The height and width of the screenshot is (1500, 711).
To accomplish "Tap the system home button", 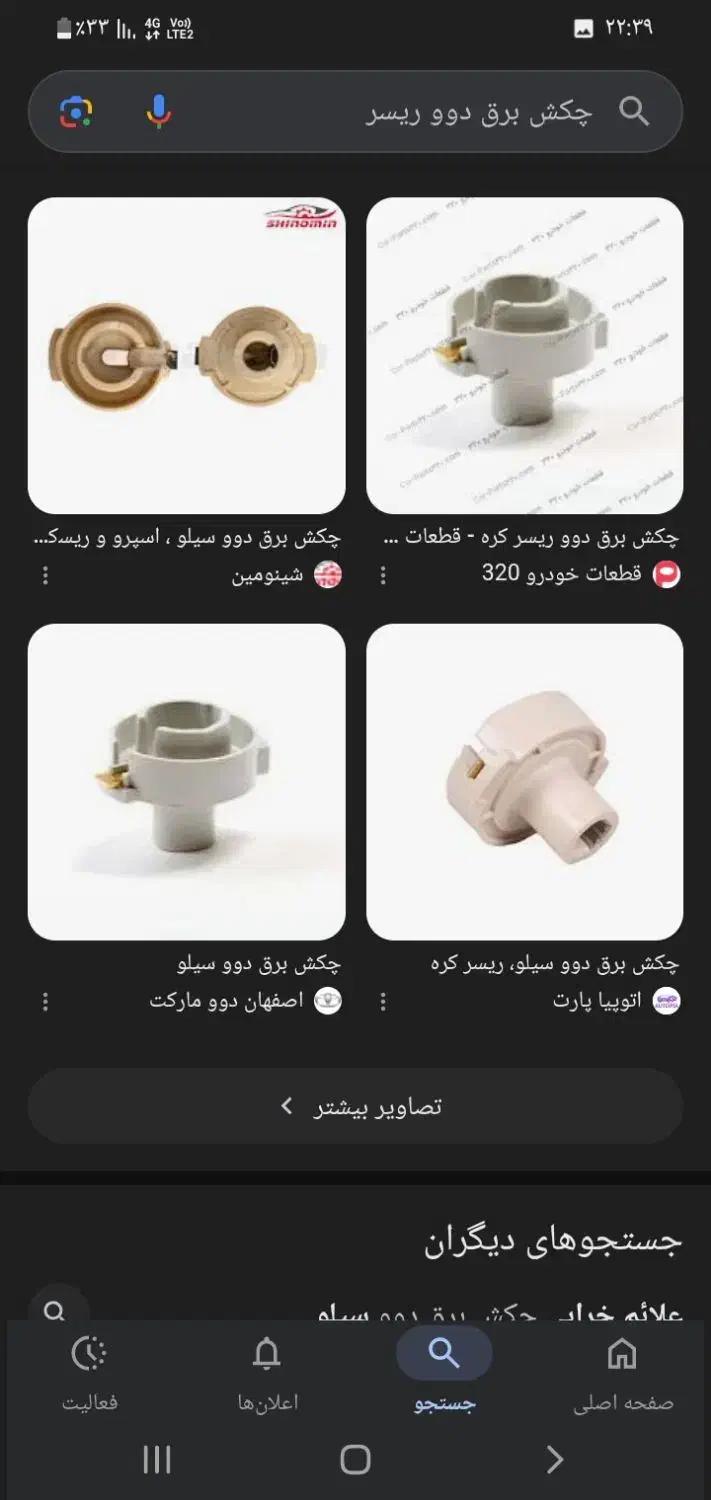I will 355,1460.
